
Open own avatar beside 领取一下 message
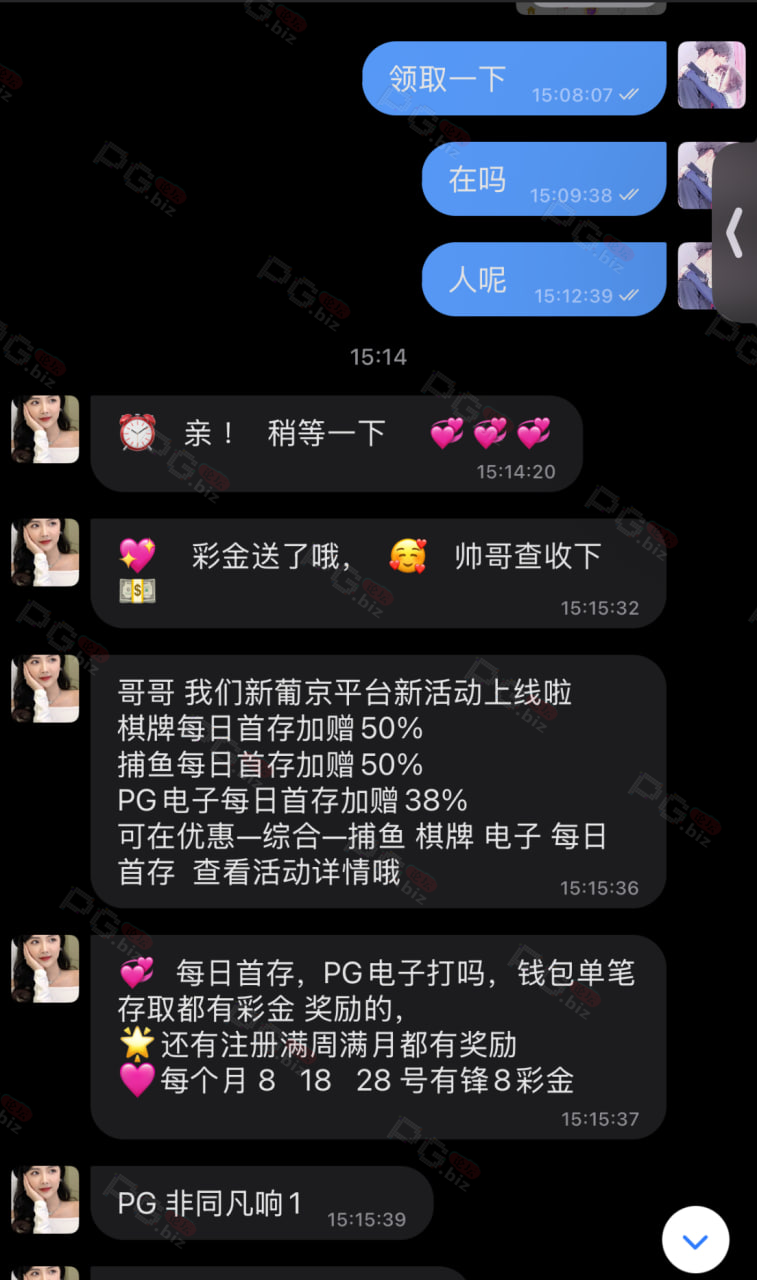click(x=711, y=75)
